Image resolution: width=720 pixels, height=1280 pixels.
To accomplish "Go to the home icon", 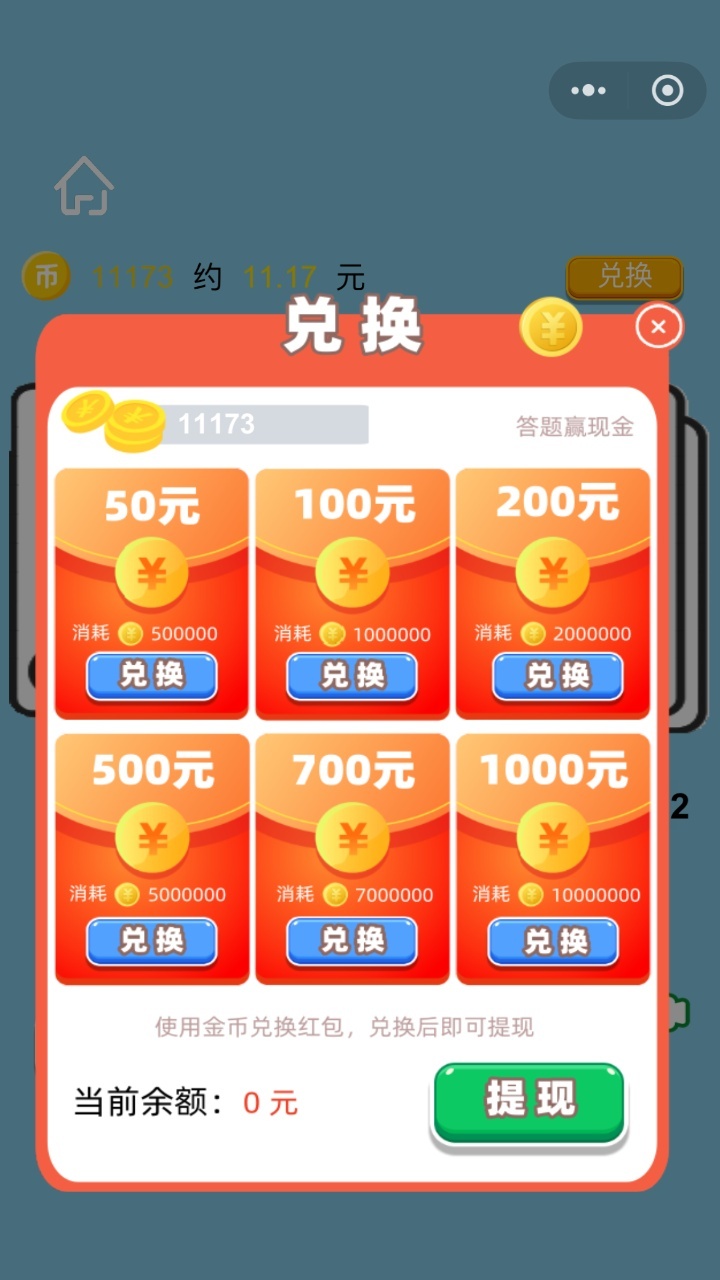I will (84, 186).
